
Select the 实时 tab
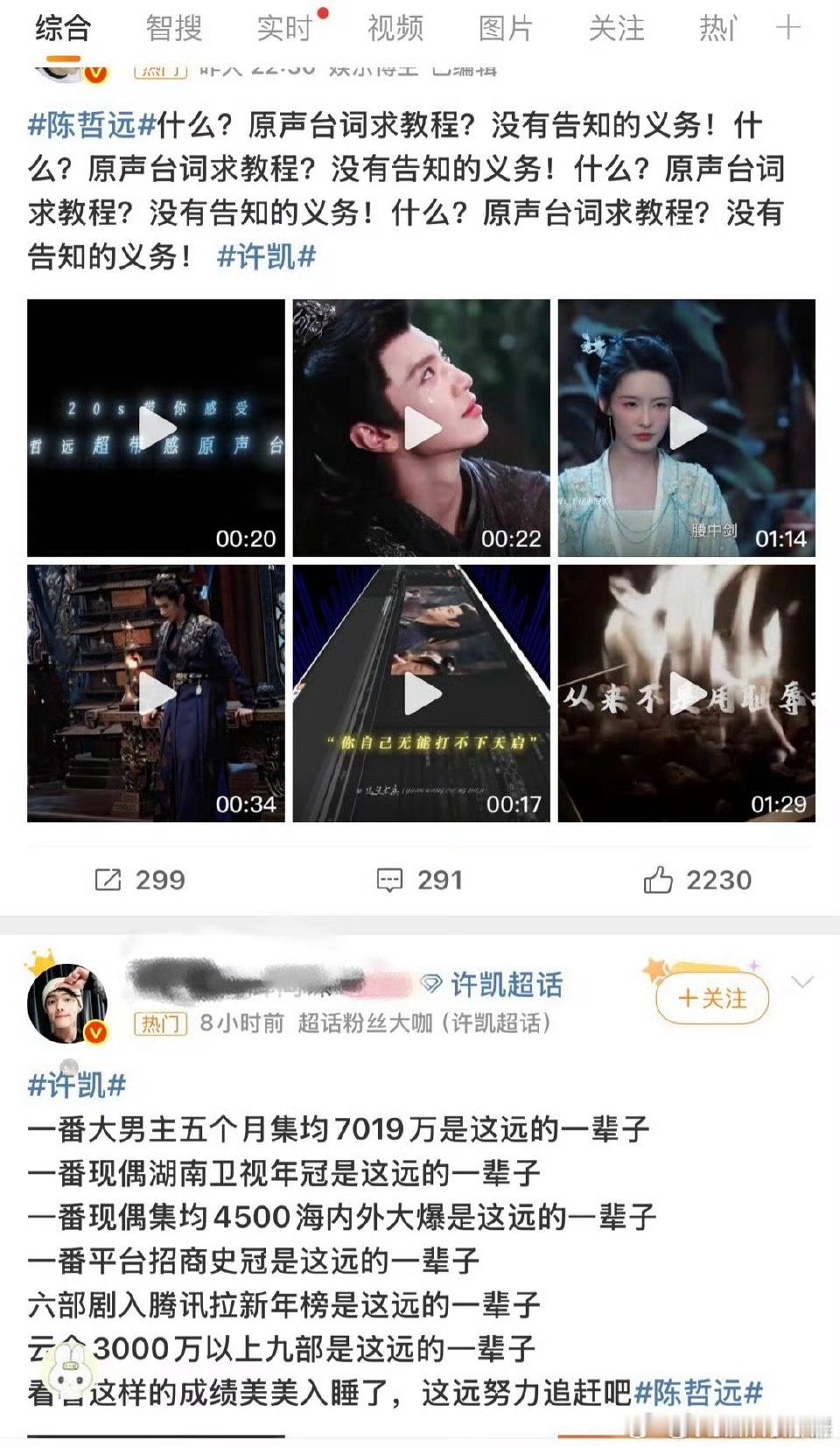tap(283, 29)
